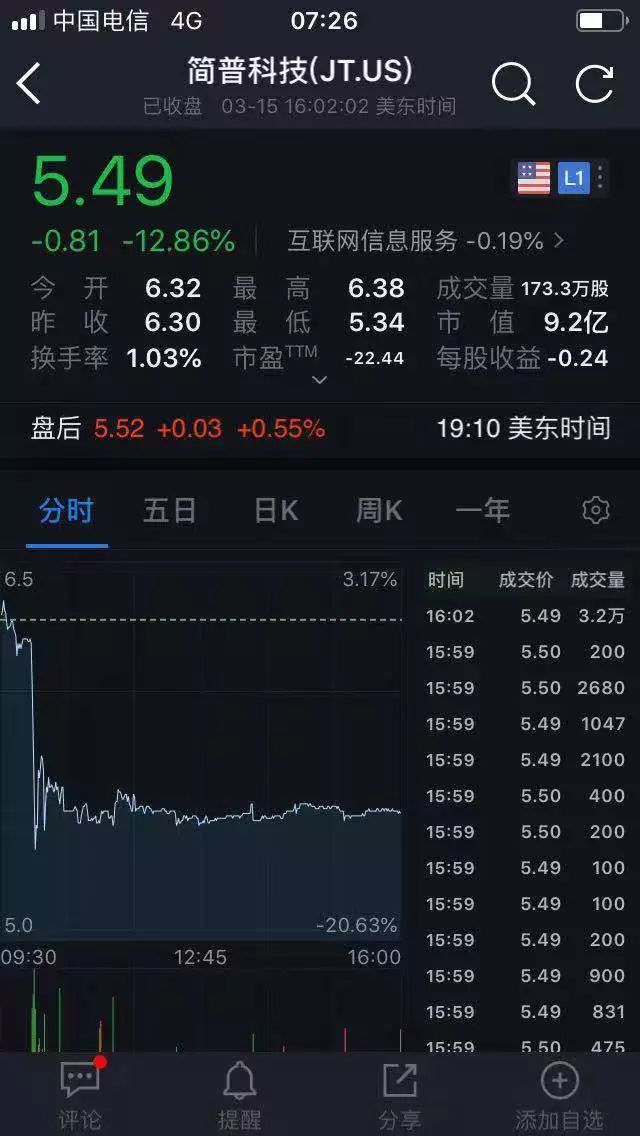
Task: Go back using the top-left arrow
Action: (30, 84)
